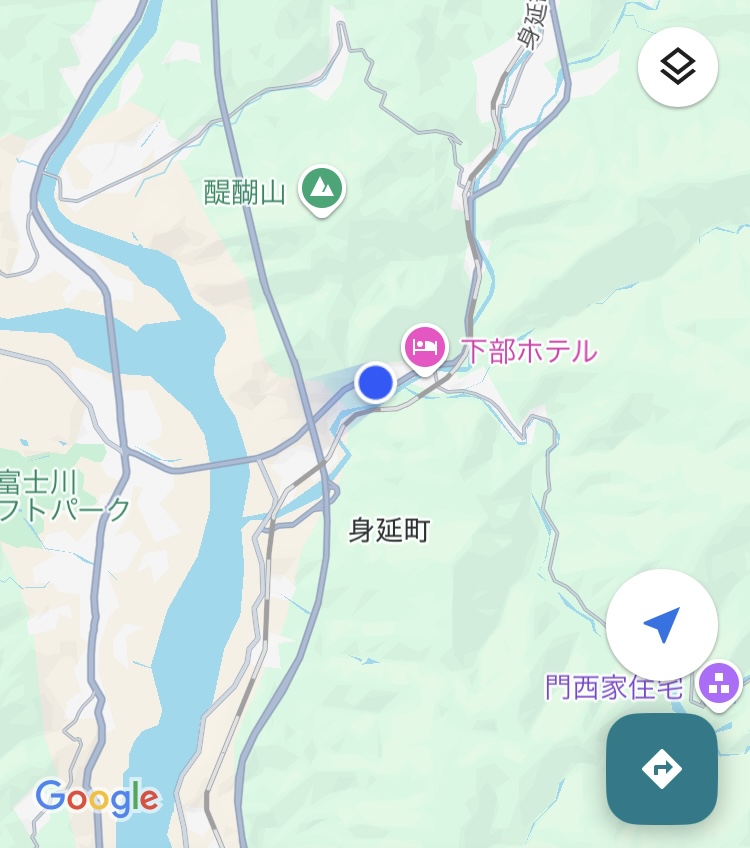Open the 門西家住宅 landmark pin
The height and width of the screenshot is (848, 750).
point(718,685)
